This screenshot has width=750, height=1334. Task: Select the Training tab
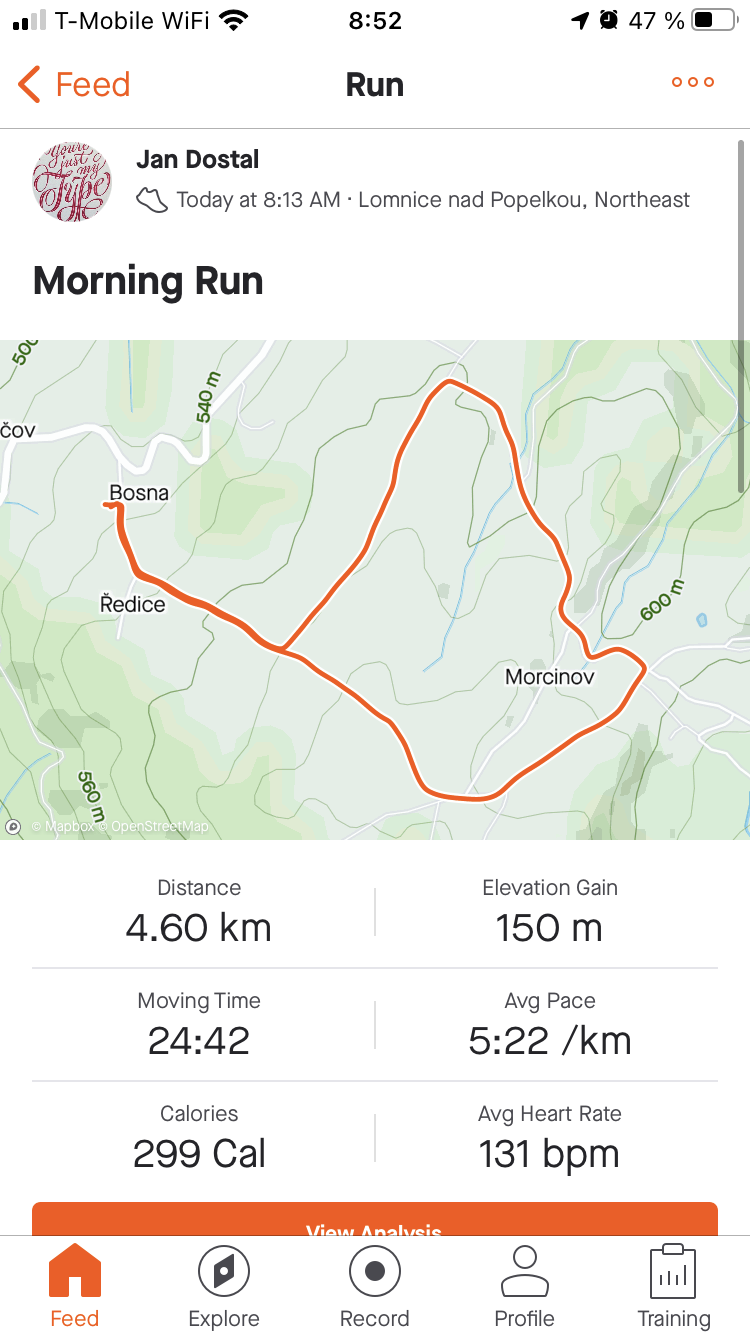point(674,1286)
